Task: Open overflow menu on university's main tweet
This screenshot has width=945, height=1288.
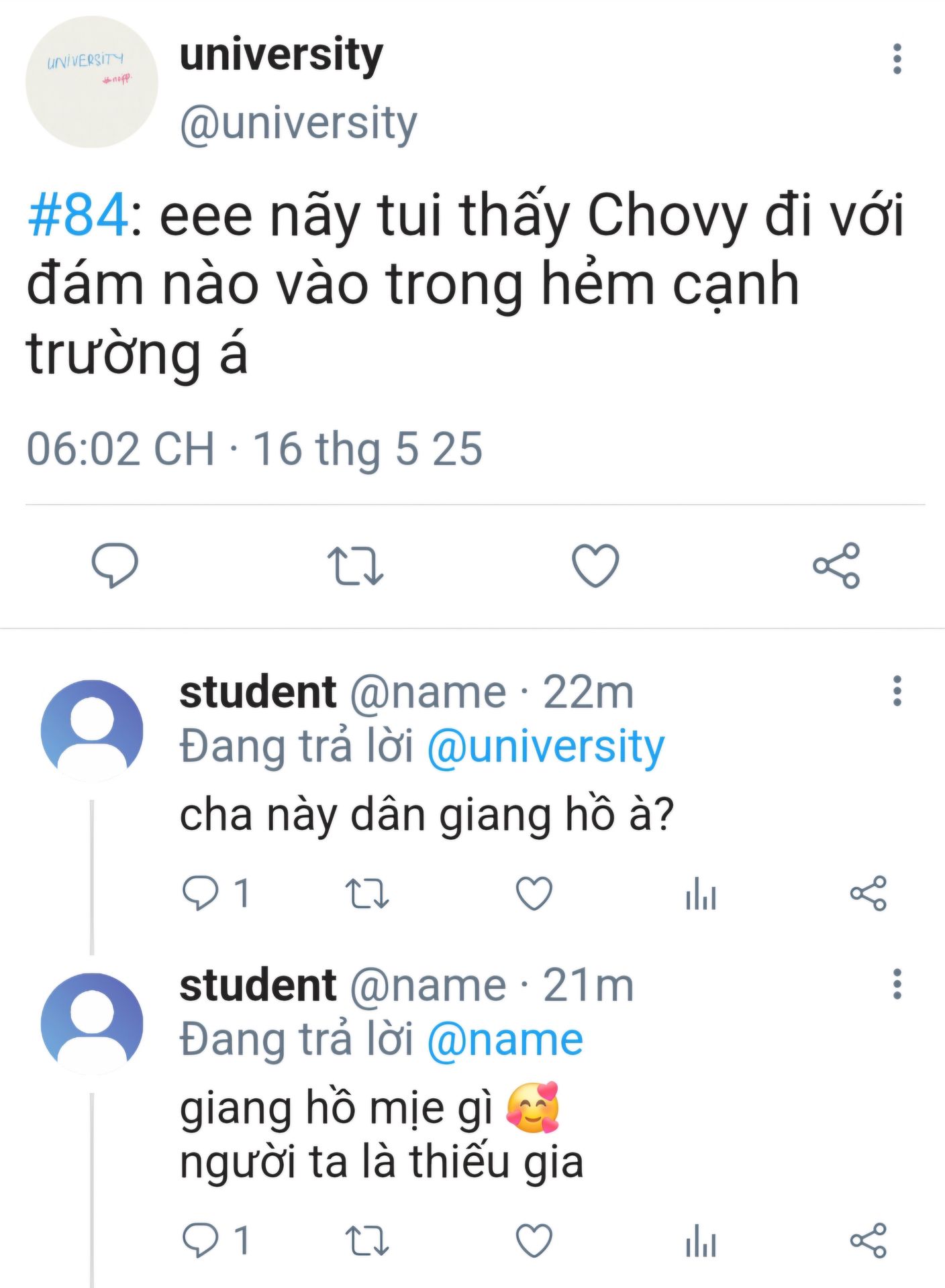Action: tap(897, 59)
